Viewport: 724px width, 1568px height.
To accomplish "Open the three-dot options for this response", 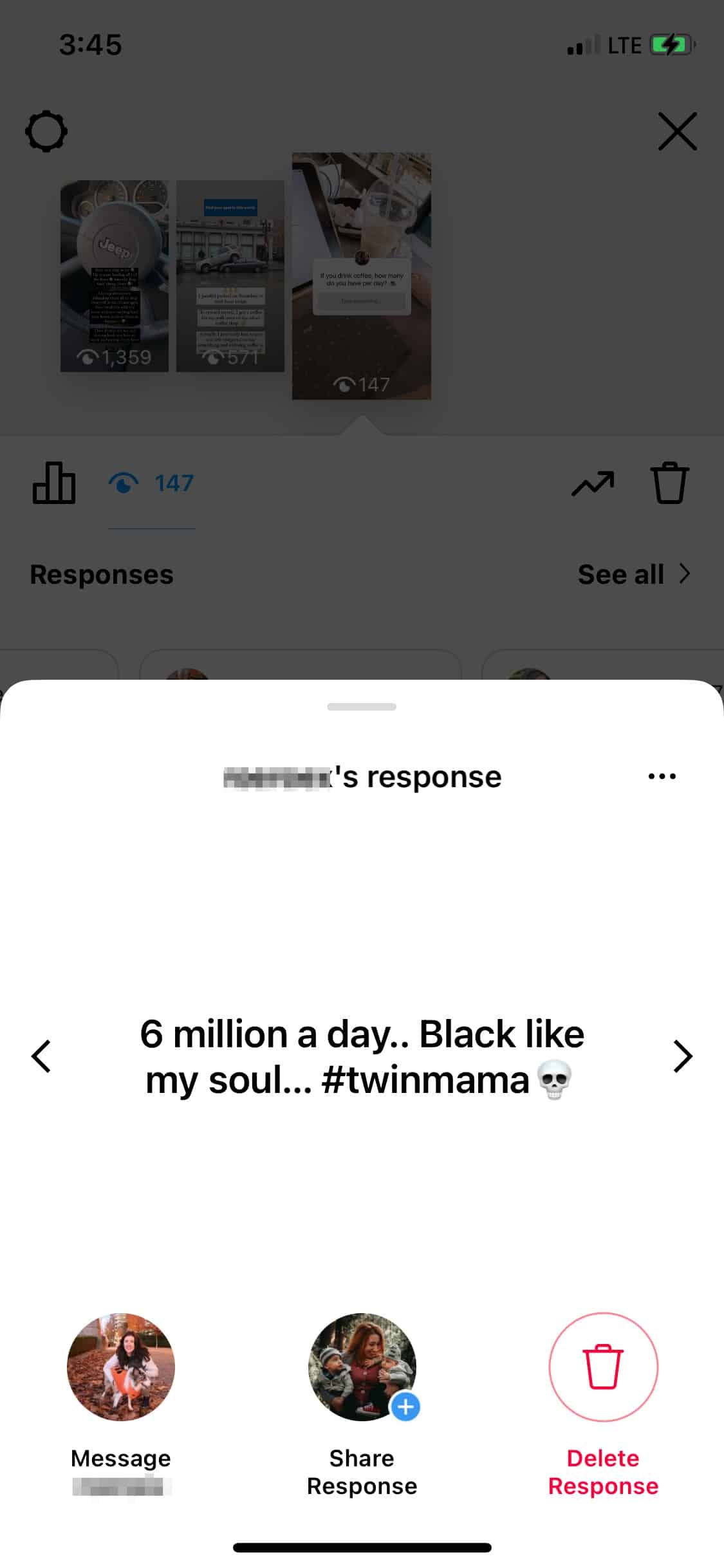I will pos(662,776).
